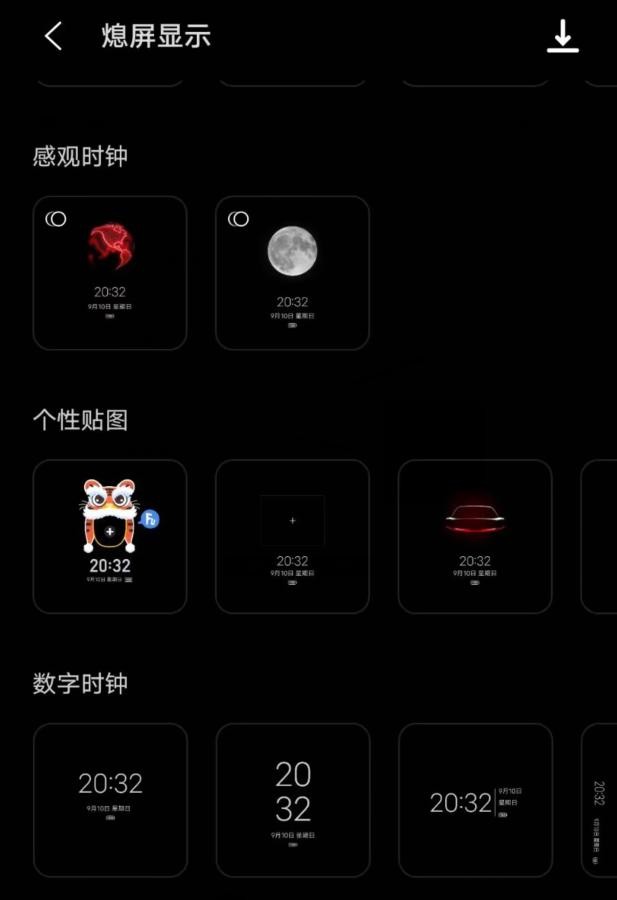
Task: Select the moon clock style
Action: [292, 273]
